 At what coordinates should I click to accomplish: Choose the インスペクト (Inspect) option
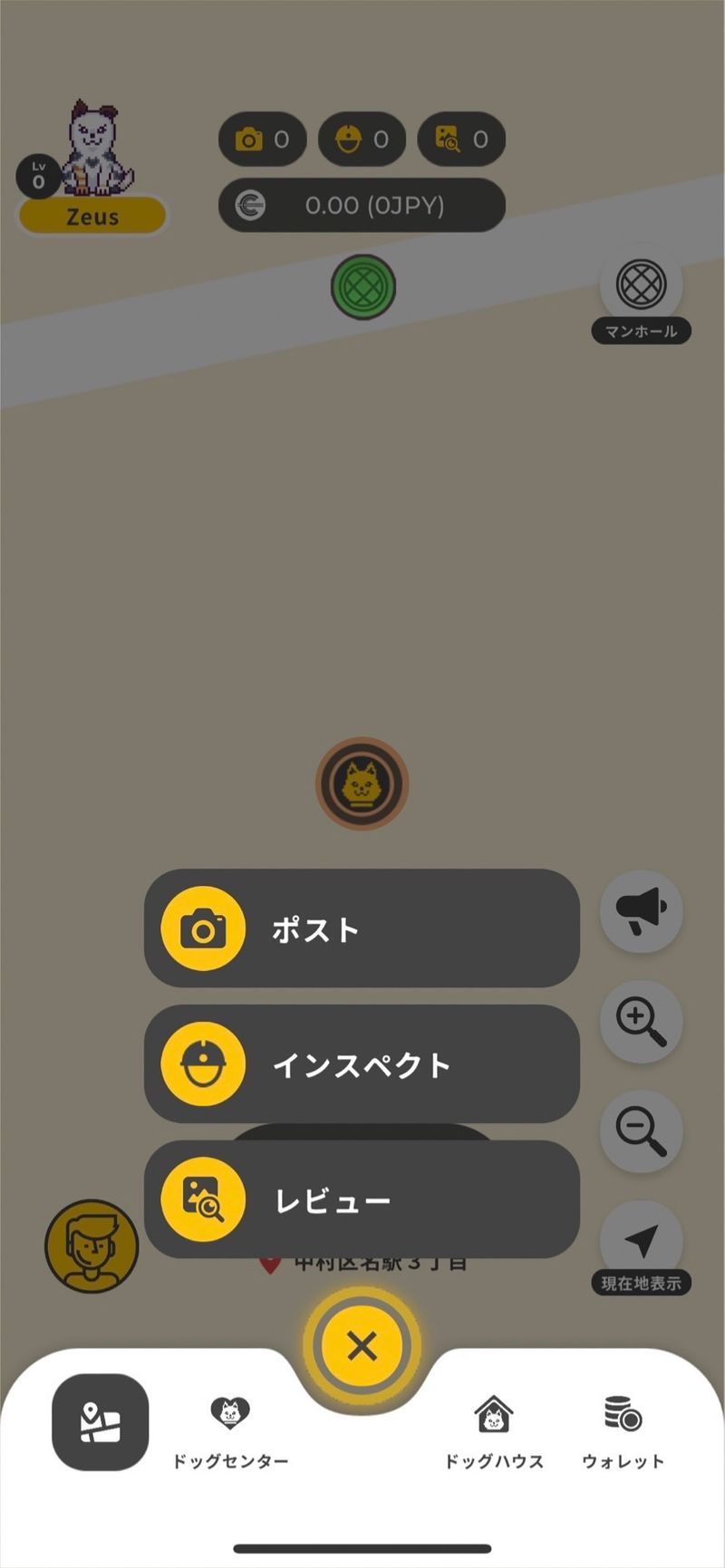[362, 1064]
